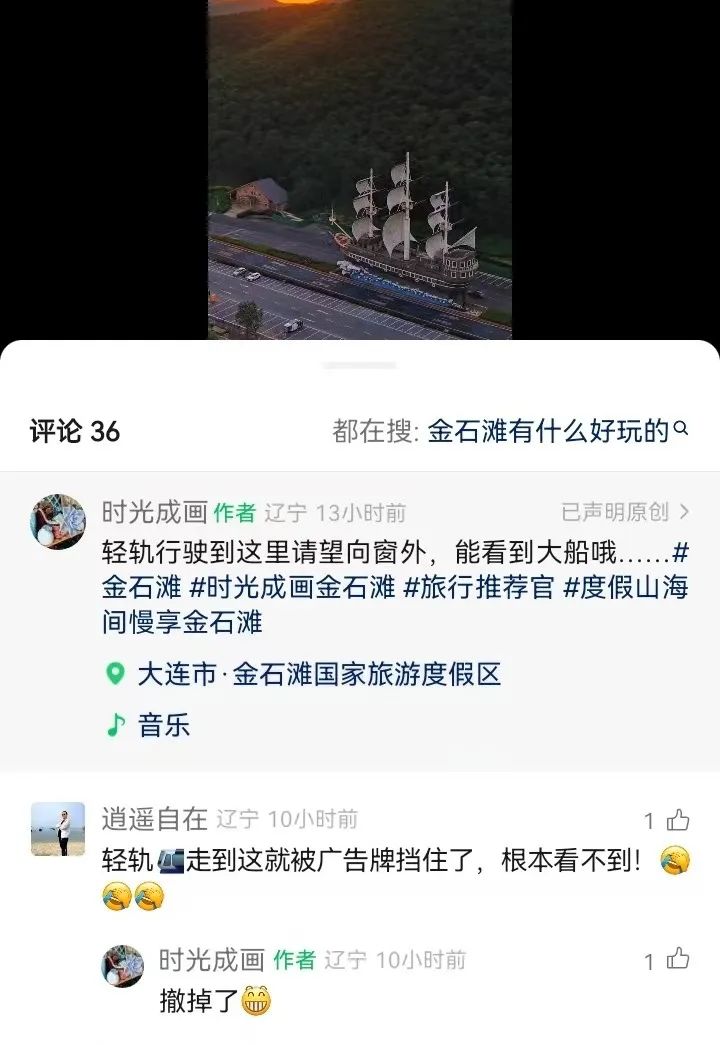Open 时光成画 author avatar in post header

(x=58, y=521)
